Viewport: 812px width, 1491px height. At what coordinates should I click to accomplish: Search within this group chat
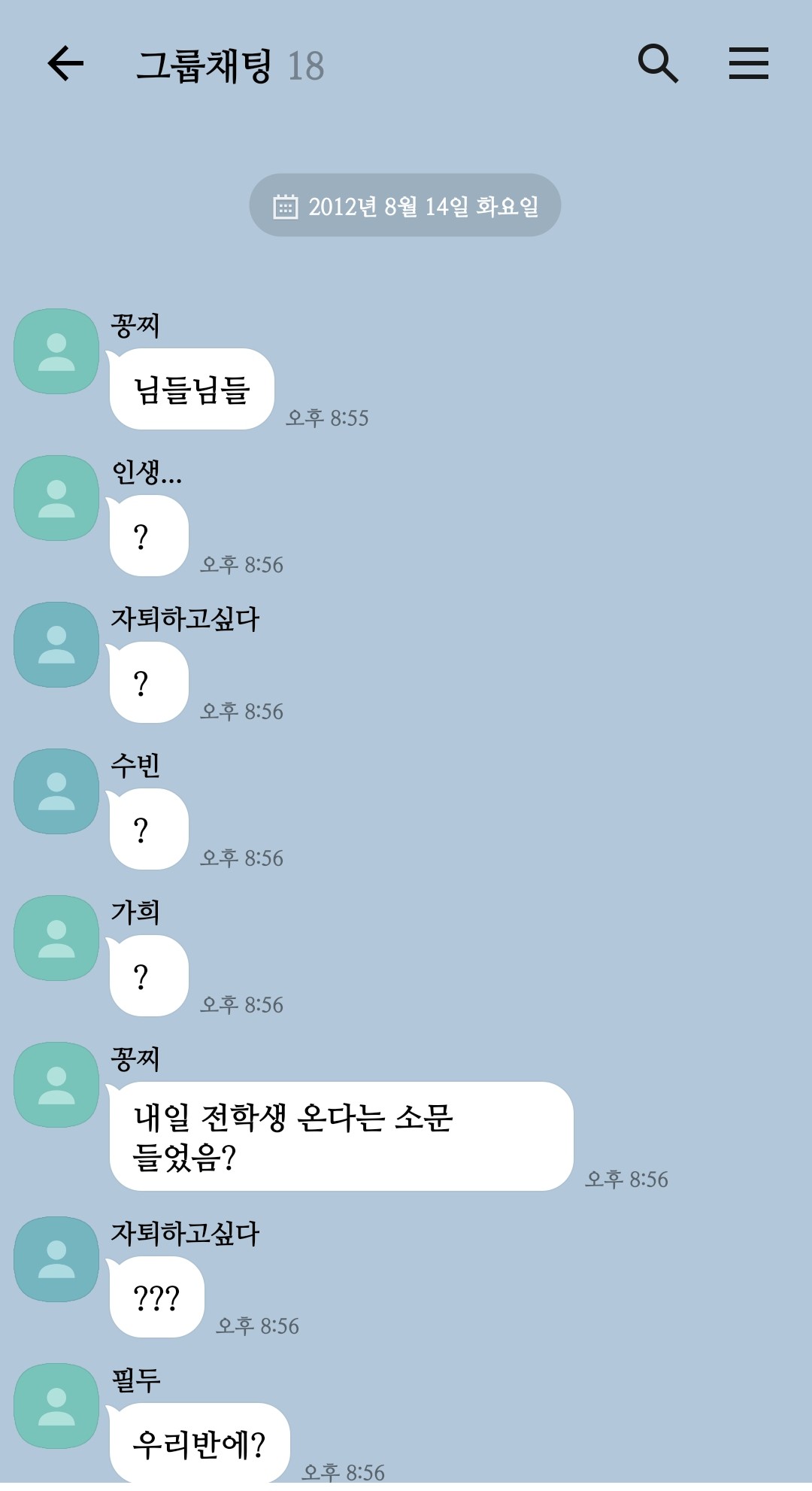658,63
